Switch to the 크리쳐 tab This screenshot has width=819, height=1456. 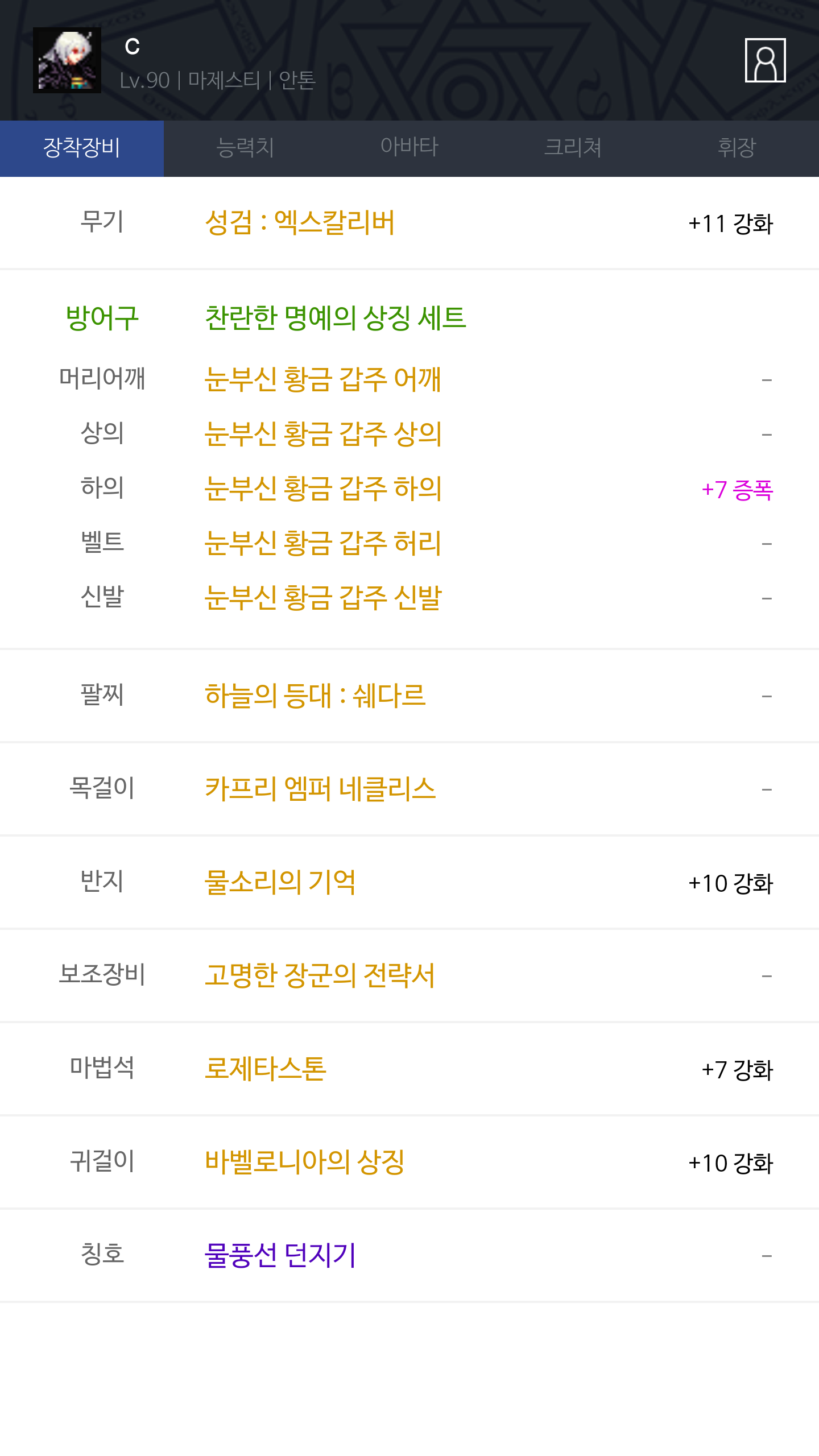[x=573, y=148]
